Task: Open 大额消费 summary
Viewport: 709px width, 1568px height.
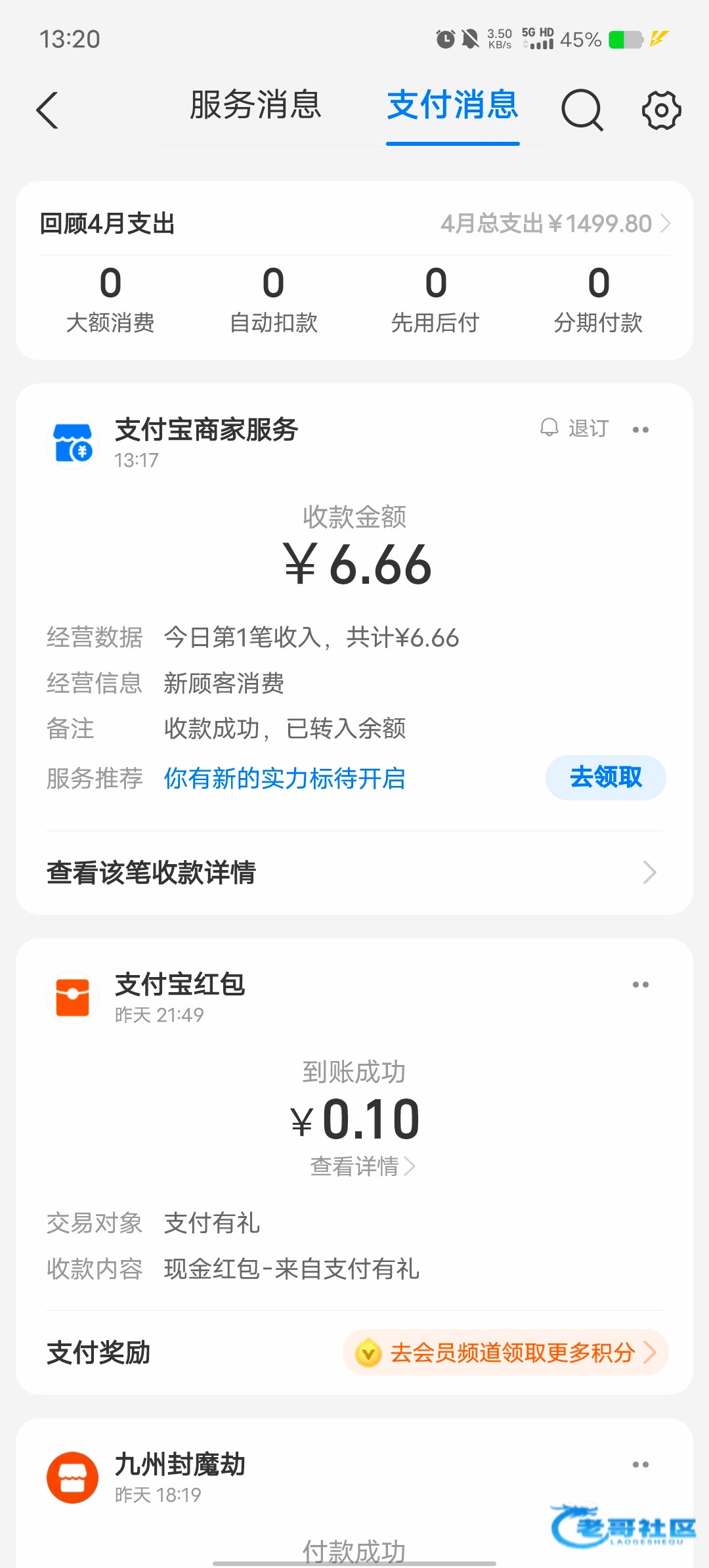Action: click(110, 299)
